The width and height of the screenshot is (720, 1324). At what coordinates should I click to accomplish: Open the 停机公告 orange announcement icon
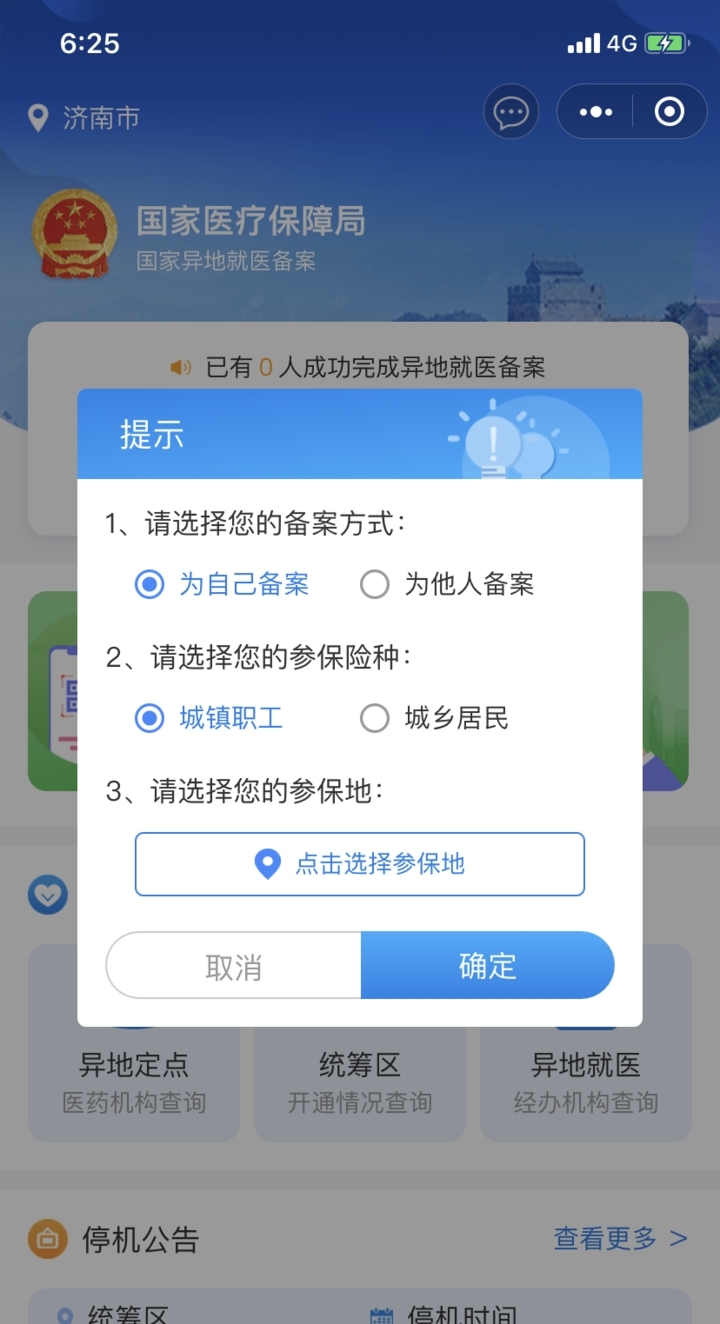(47, 1239)
